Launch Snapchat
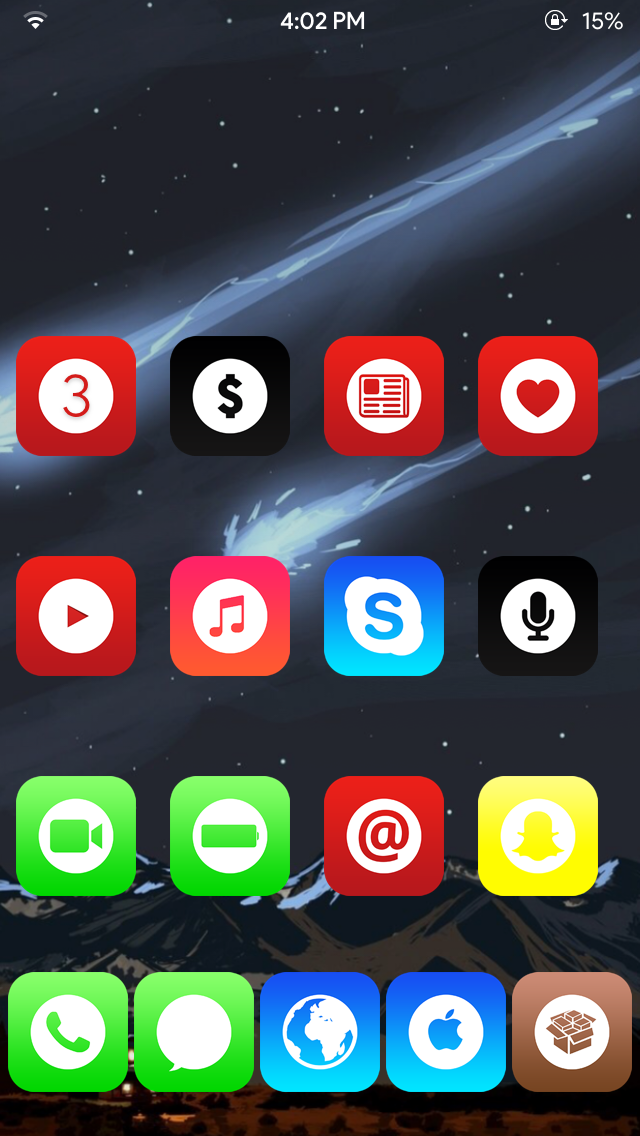This screenshot has height=1136, width=640. (x=538, y=836)
